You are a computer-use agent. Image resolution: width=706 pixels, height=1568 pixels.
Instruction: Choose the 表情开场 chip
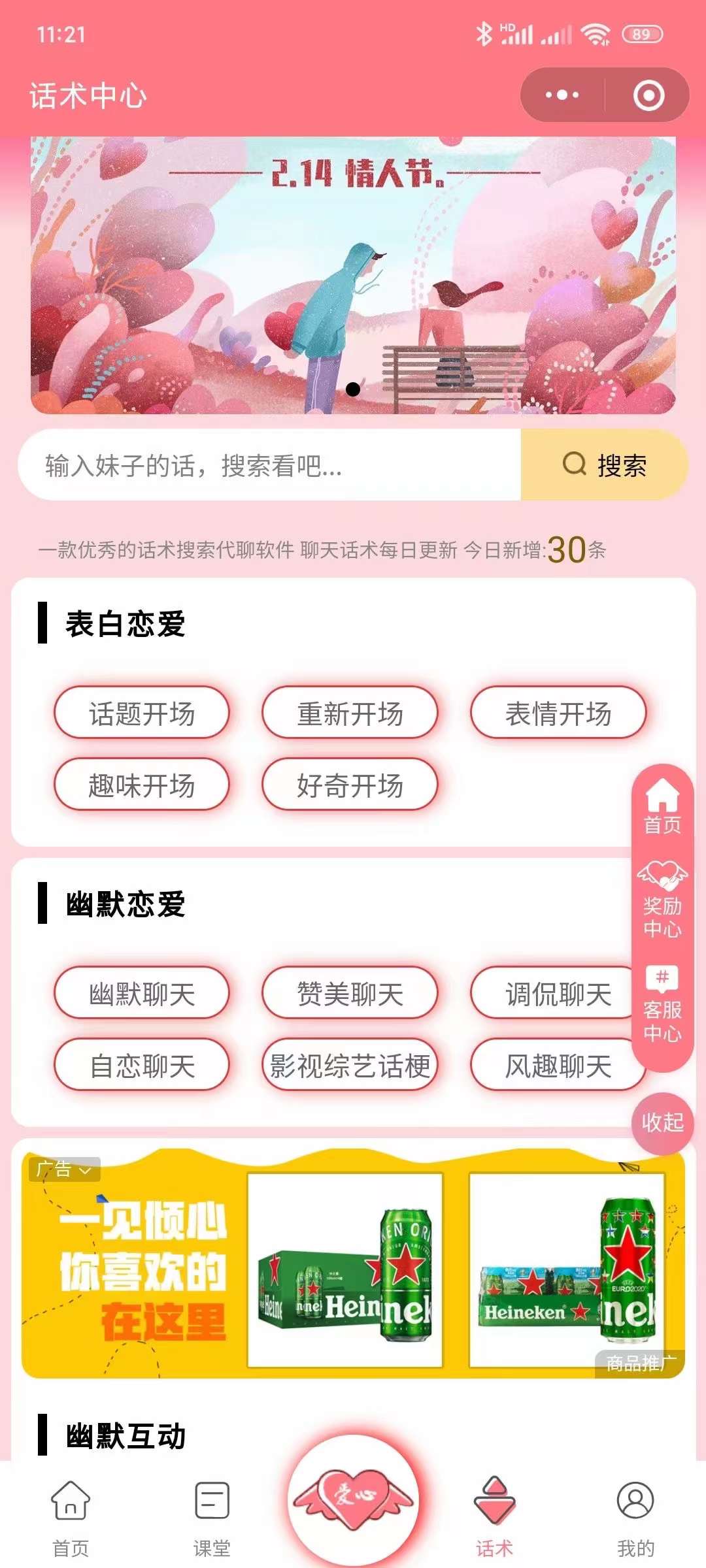point(558,713)
